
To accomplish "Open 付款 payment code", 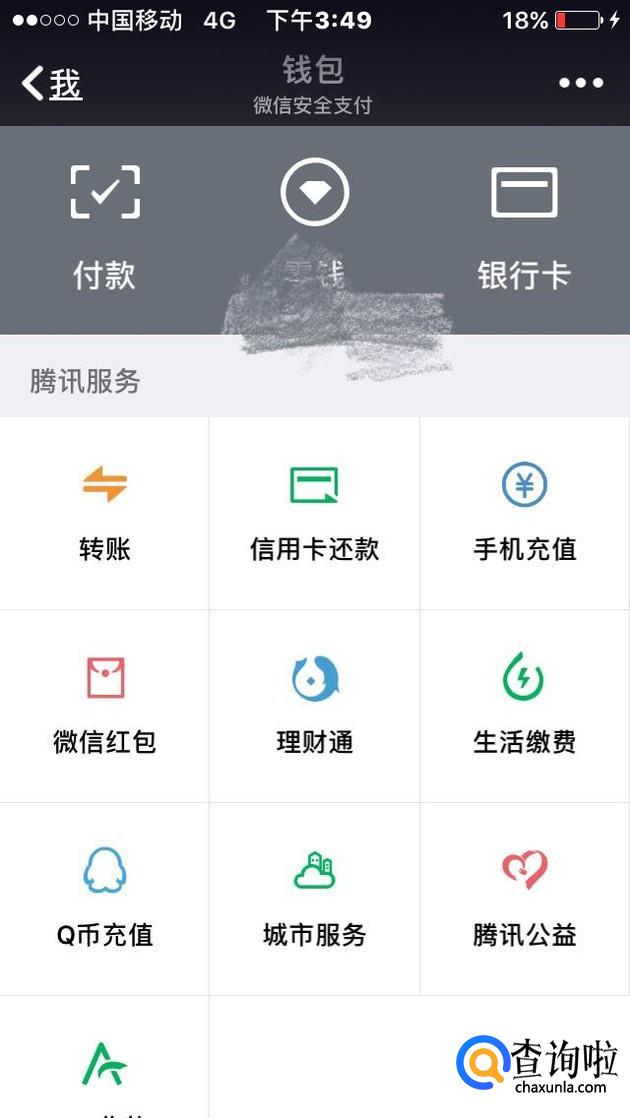I will (x=105, y=226).
